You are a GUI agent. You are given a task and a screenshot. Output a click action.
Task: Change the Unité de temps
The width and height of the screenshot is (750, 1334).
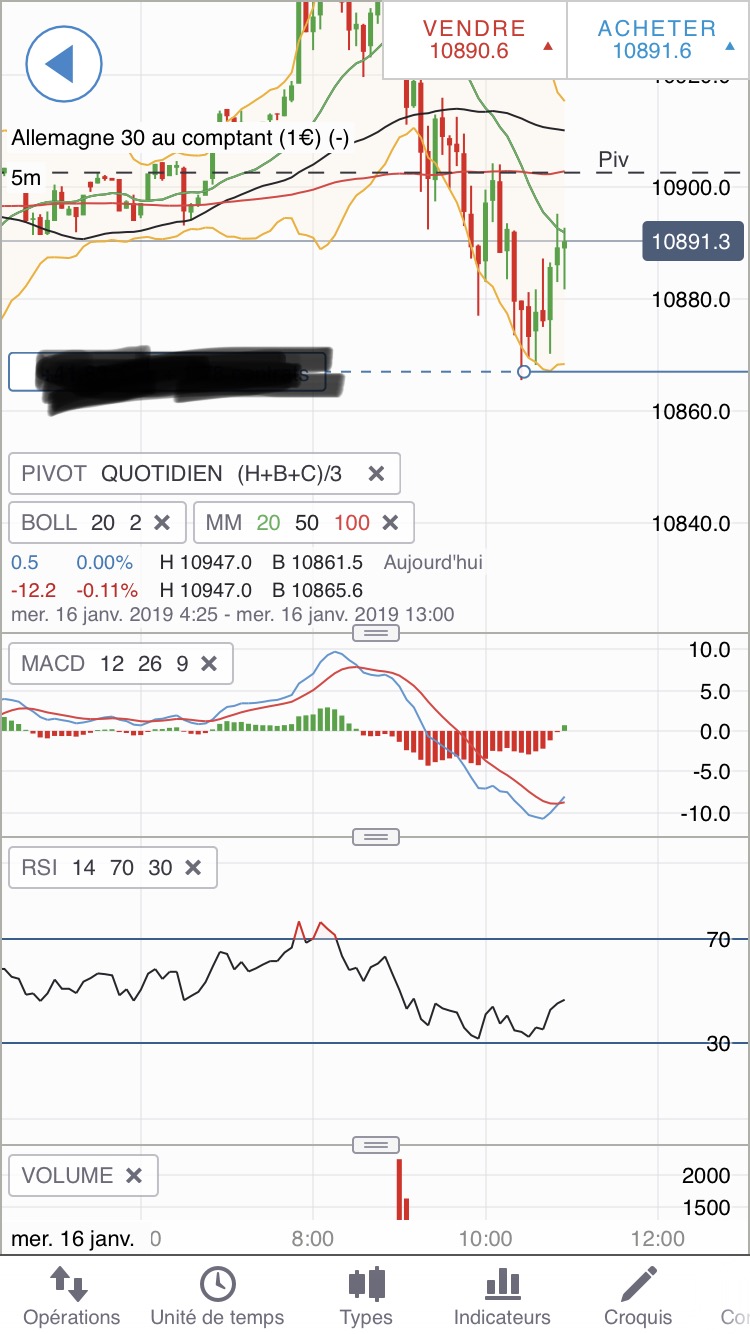217,1296
